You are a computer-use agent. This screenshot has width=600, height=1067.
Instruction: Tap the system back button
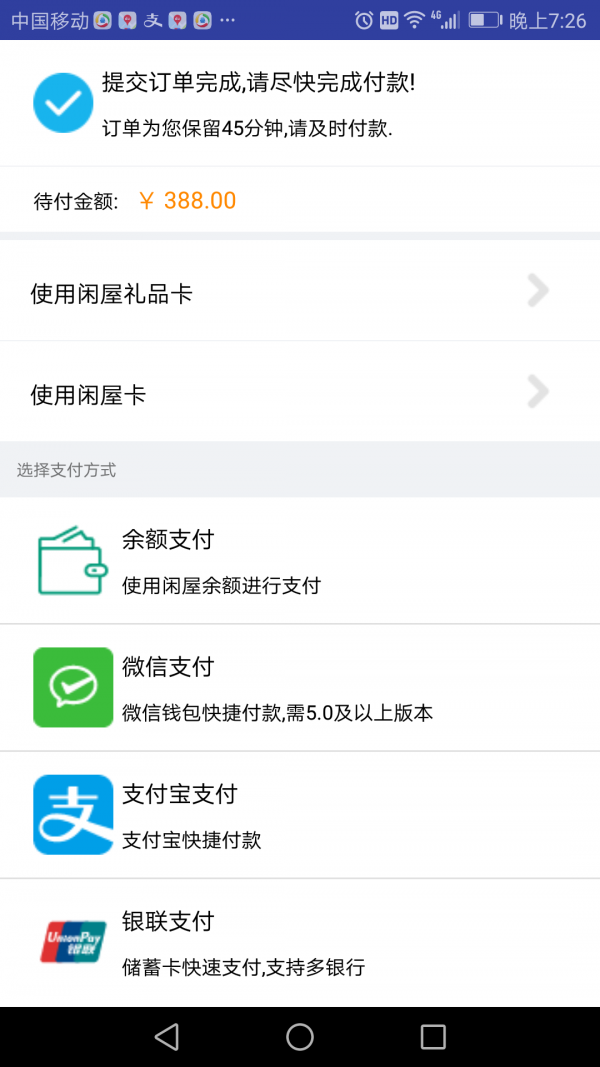click(167, 1037)
